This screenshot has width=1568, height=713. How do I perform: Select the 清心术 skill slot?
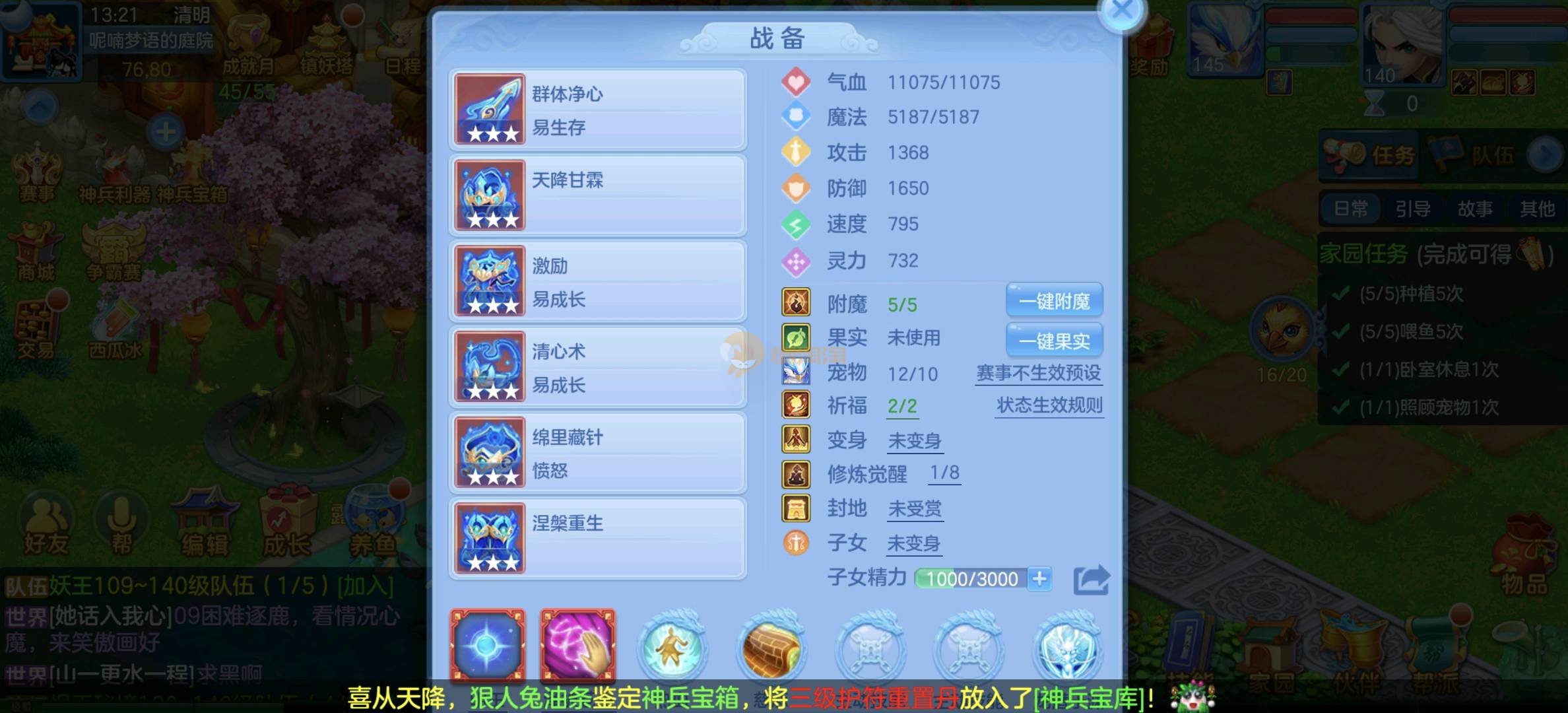597,367
